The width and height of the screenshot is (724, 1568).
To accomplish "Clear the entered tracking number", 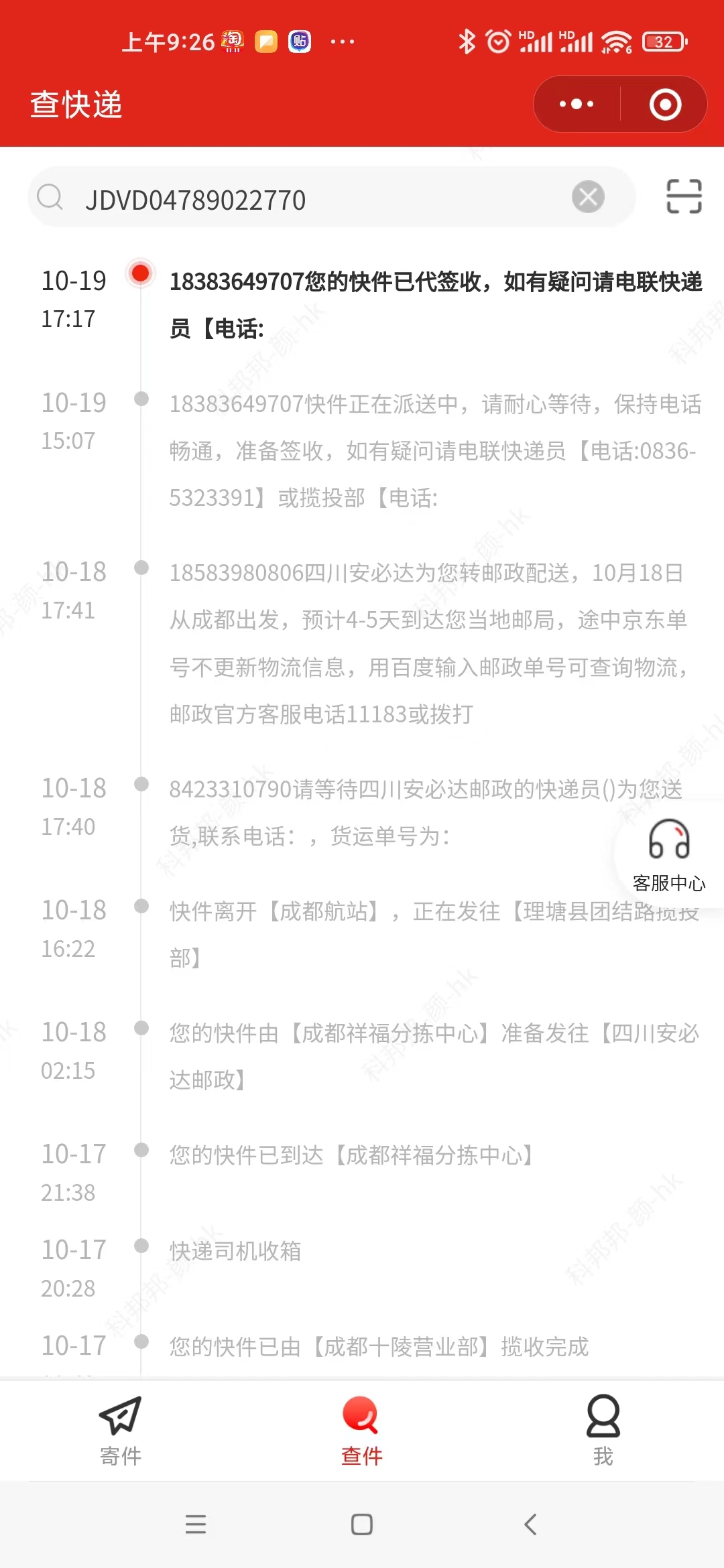I will (588, 197).
